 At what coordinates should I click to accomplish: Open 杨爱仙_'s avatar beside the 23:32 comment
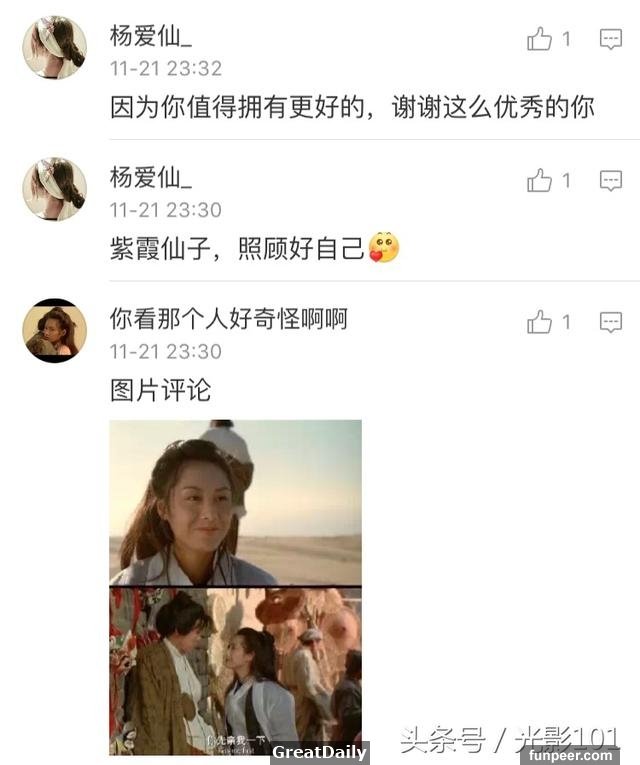54,47
